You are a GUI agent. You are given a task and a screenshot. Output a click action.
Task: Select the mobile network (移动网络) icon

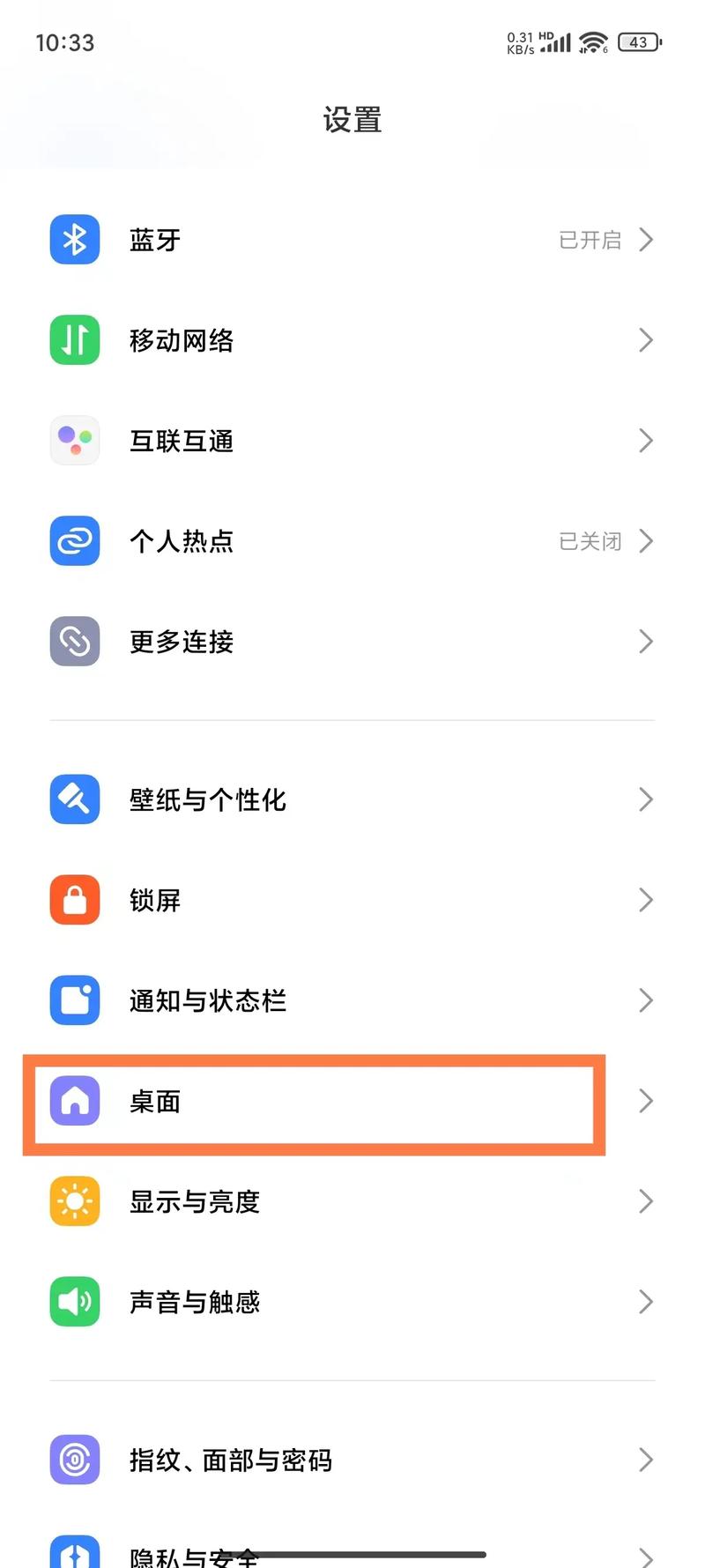(74, 339)
